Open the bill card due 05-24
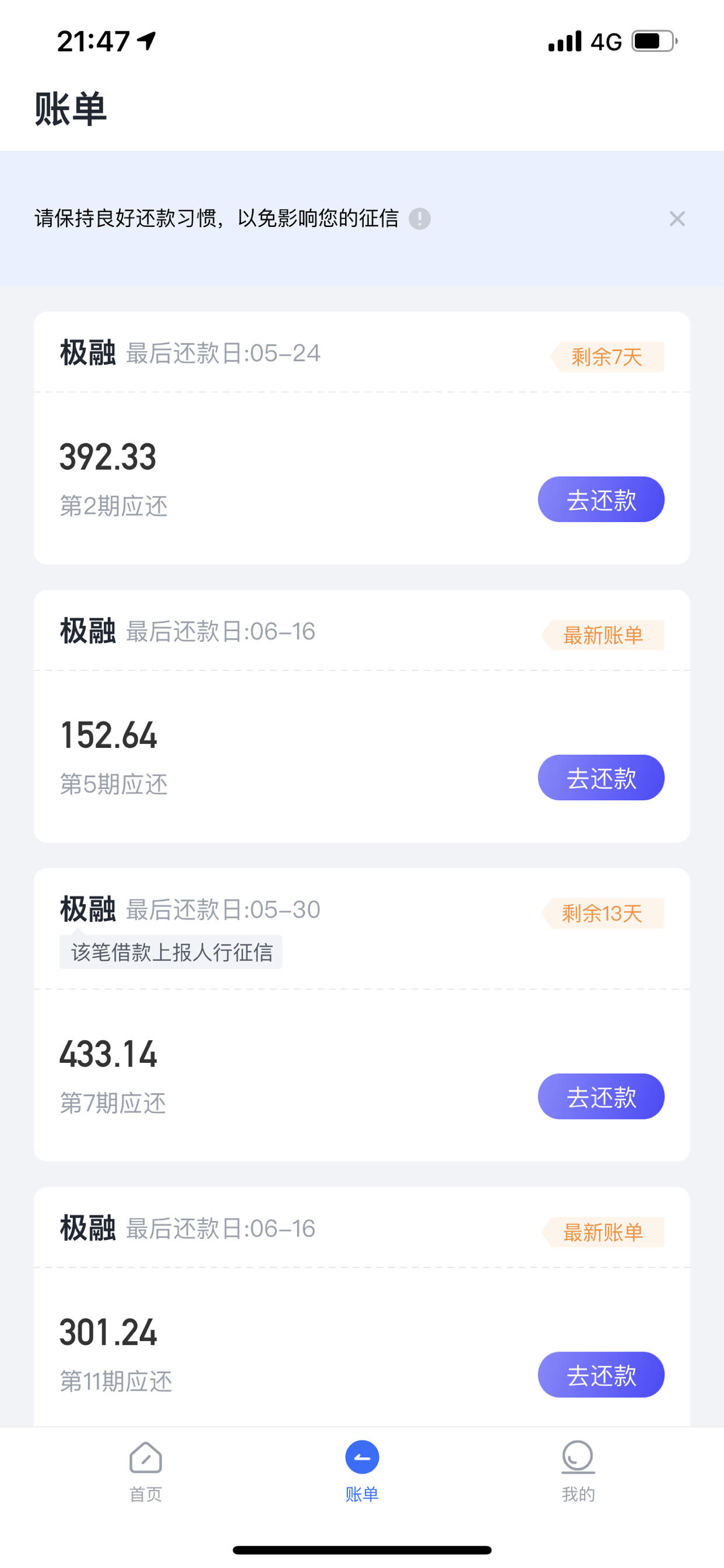Image resolution: width=724 pixels, height=1568 pixels. [x=362, y=437]
